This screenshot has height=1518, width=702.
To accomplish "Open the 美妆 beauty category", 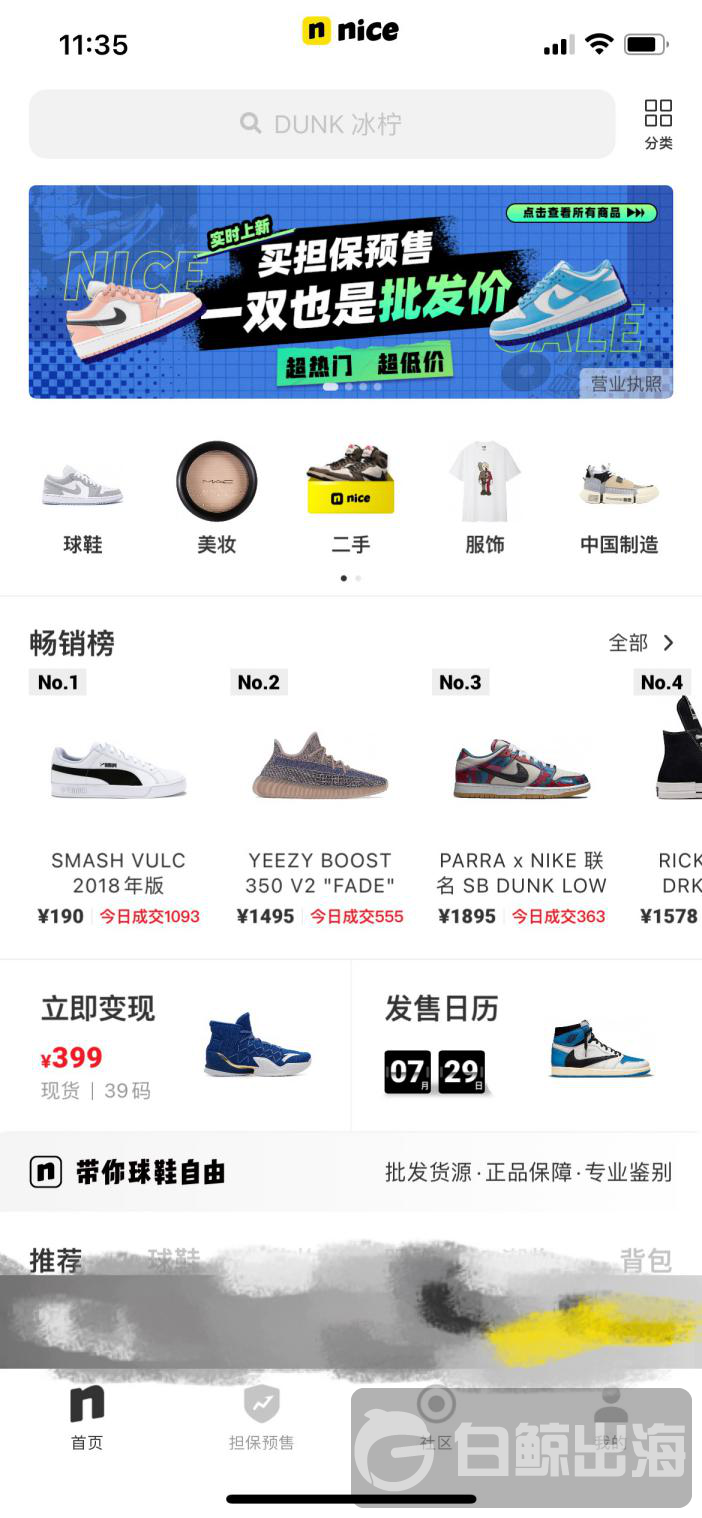I will tap(217, 498).
